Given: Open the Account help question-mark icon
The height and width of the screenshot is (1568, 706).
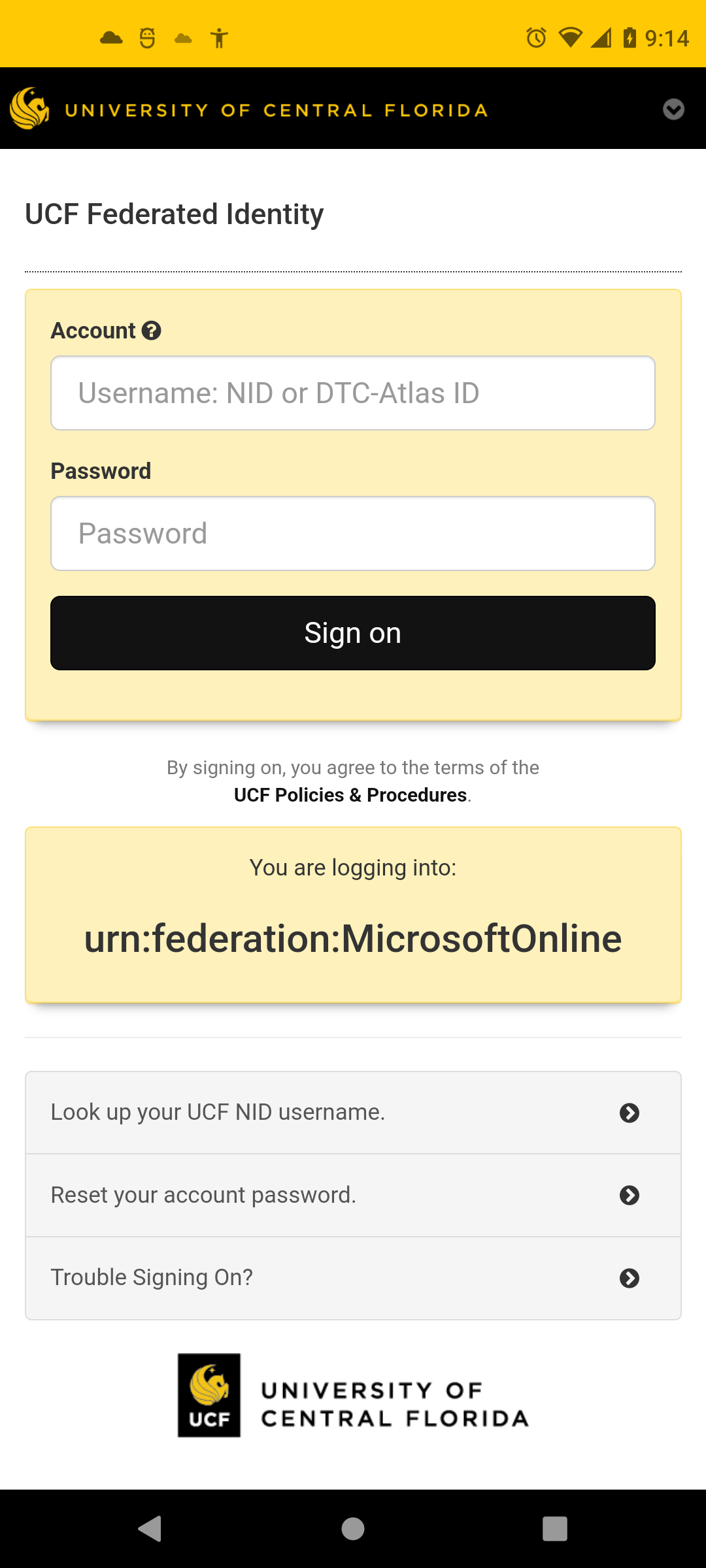Looking at the screenshot, I should (151, 331).
